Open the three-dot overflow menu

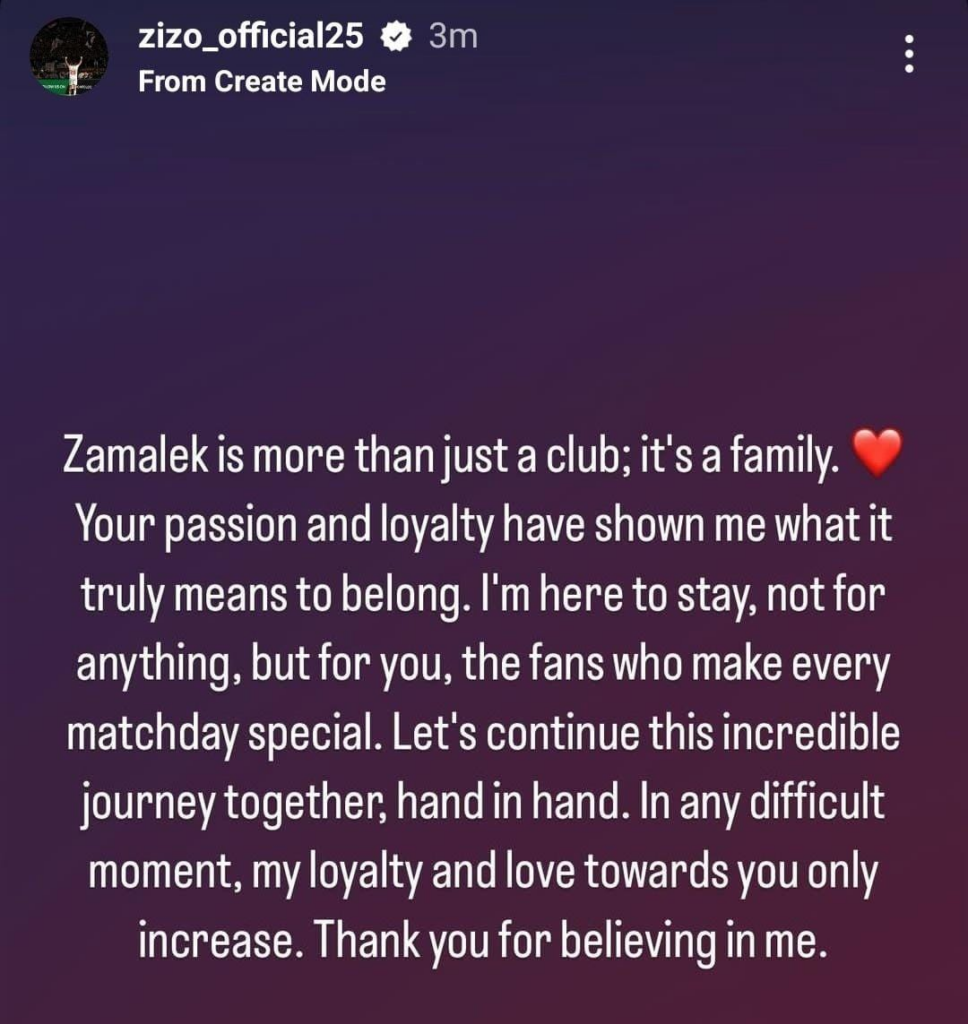point(908,53)
